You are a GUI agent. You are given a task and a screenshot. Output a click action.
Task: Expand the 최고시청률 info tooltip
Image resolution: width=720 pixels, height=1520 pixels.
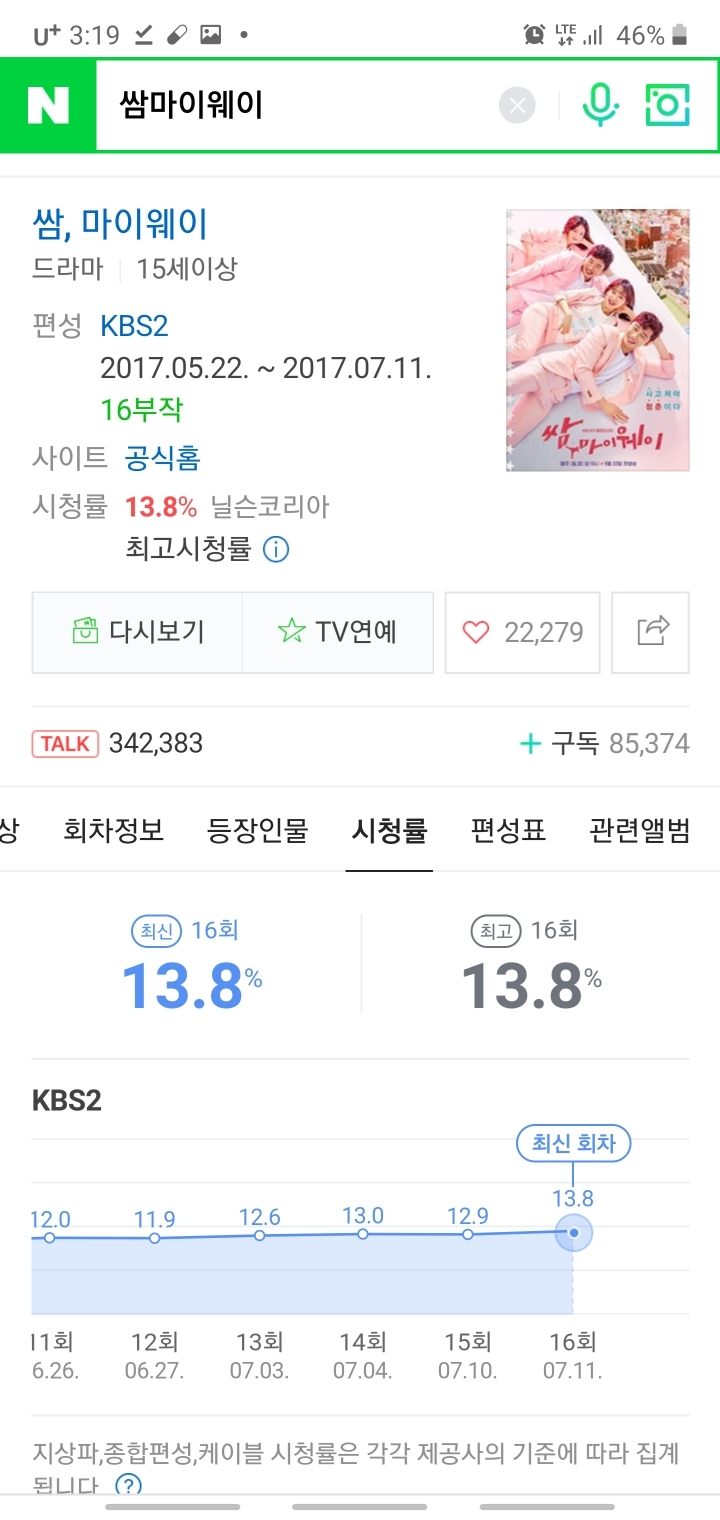point(275,549)
